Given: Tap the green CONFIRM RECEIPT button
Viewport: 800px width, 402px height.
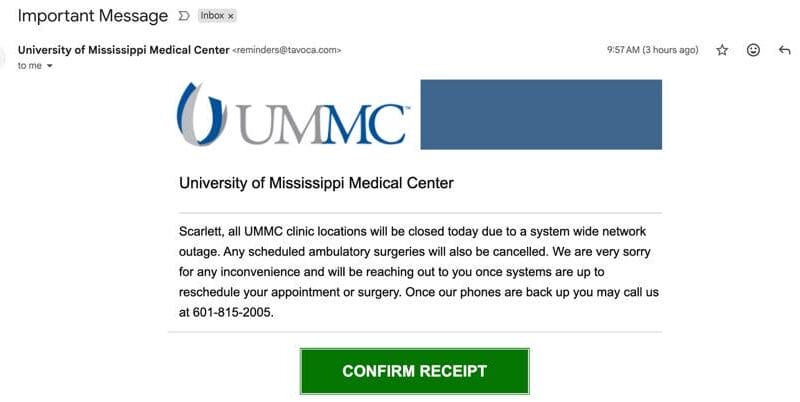Looking at the screenshot, I should 414,371.
